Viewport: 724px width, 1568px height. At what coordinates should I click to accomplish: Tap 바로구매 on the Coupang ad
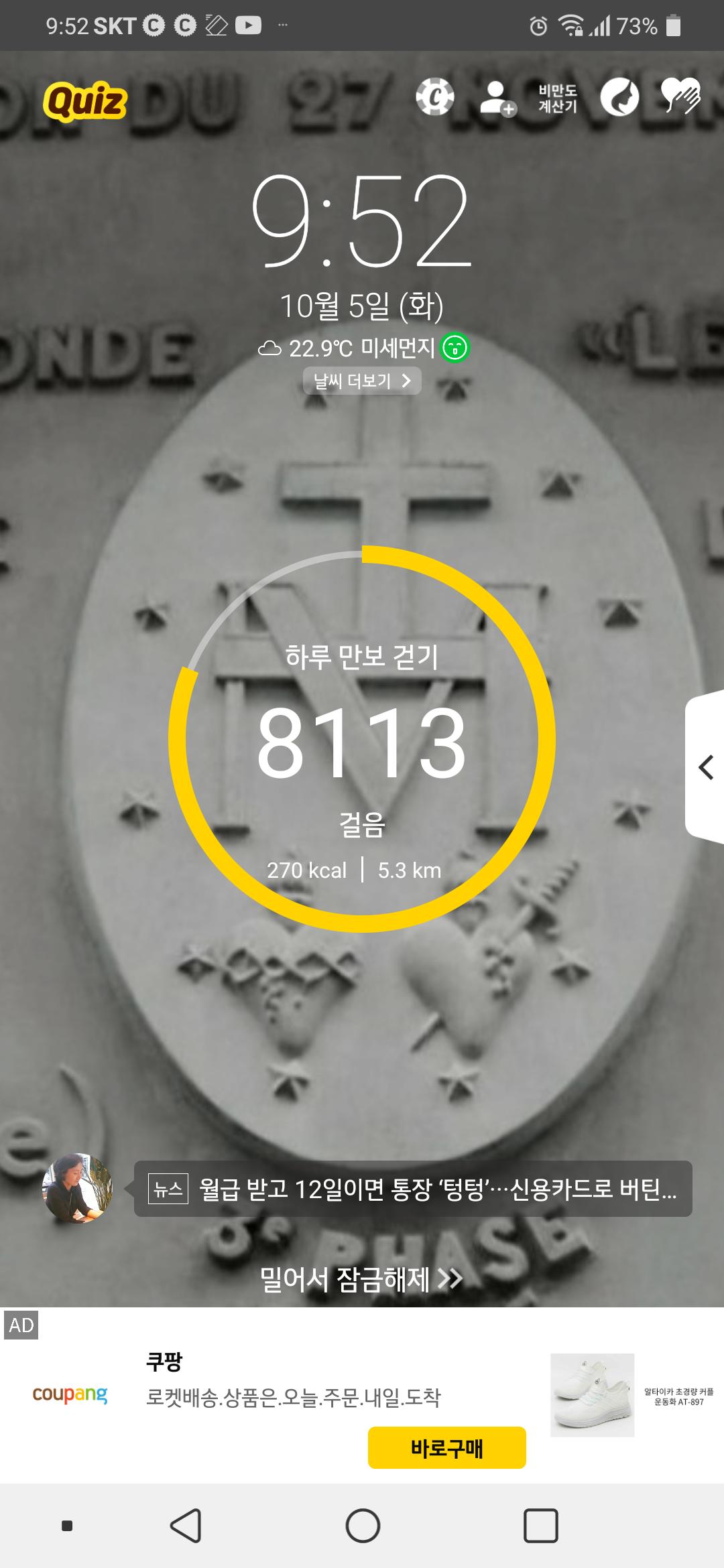coord(446,1448)
